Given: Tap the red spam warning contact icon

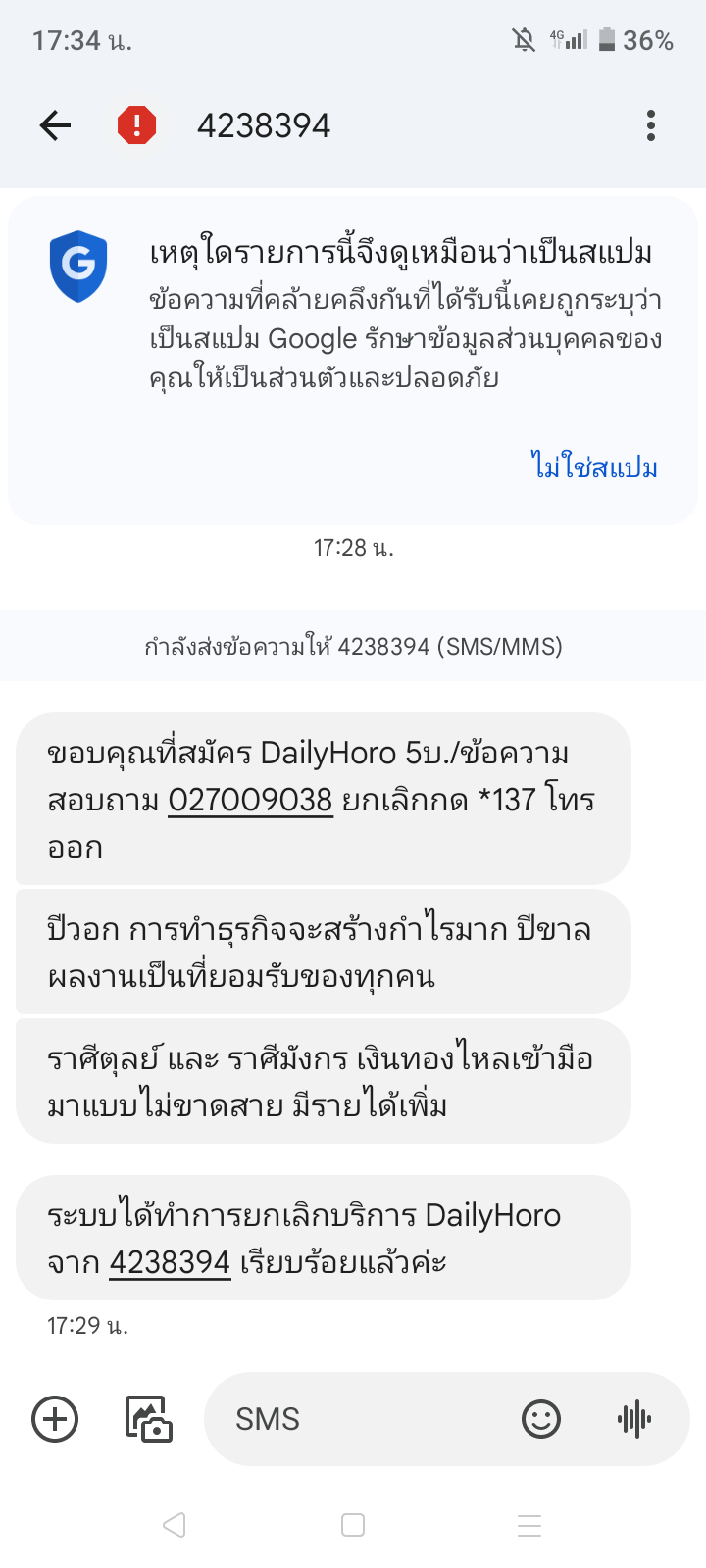Looking at the screenshot, I should tap(137, 125).
